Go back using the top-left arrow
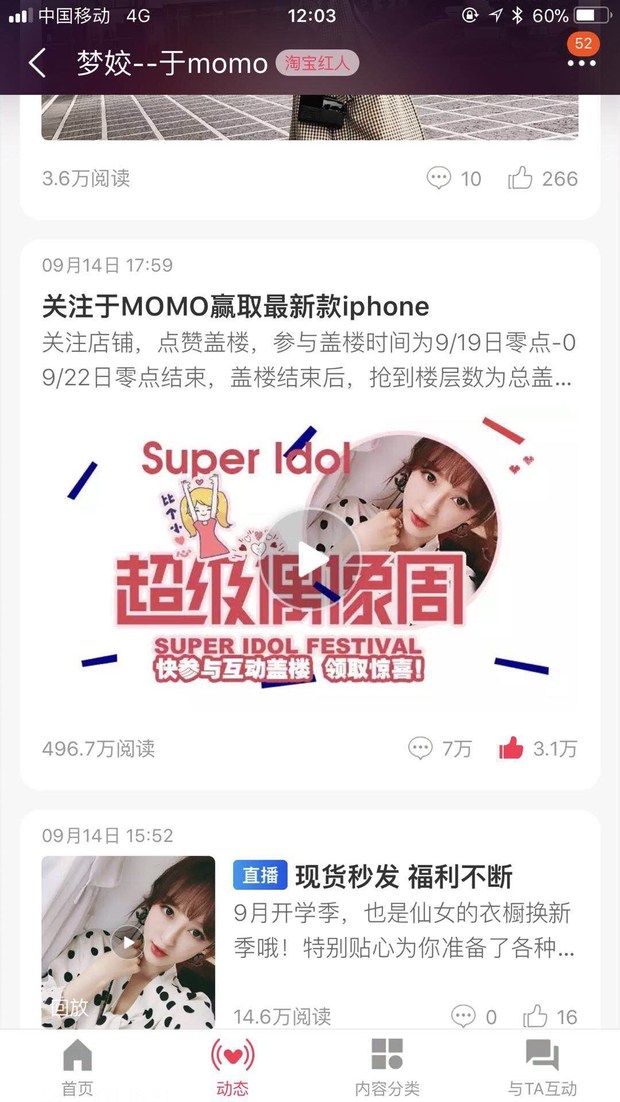 (x=37, y=63)
